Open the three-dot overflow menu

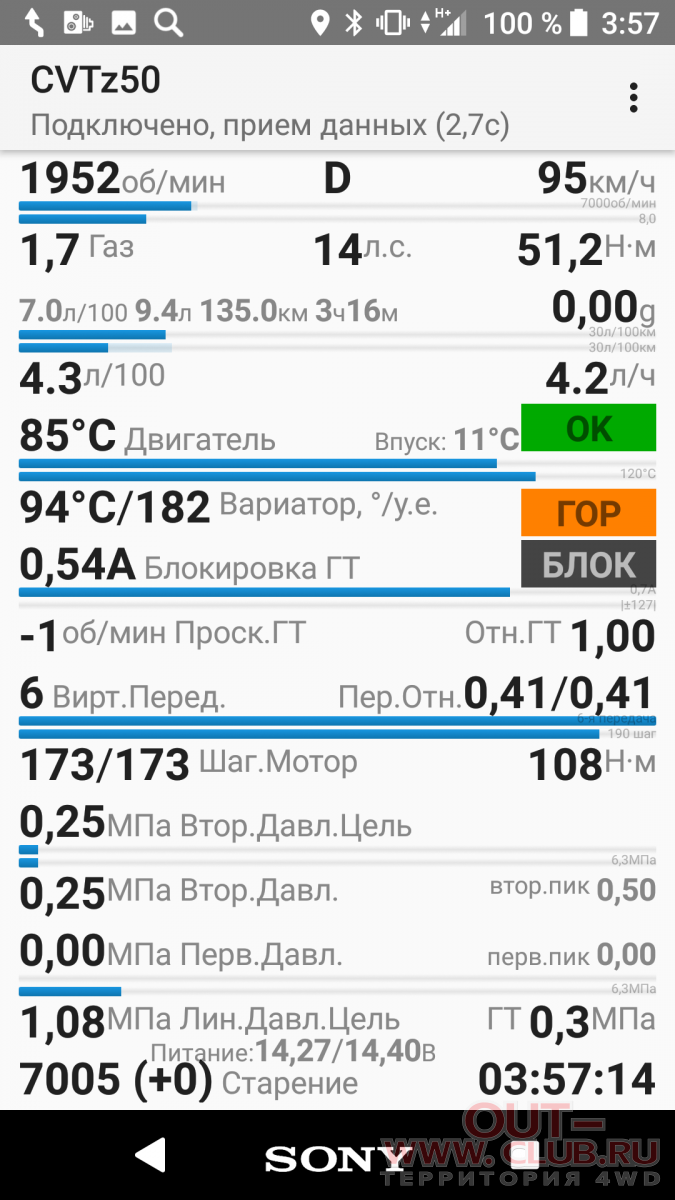pyautogui.click(x=633, y=98)
